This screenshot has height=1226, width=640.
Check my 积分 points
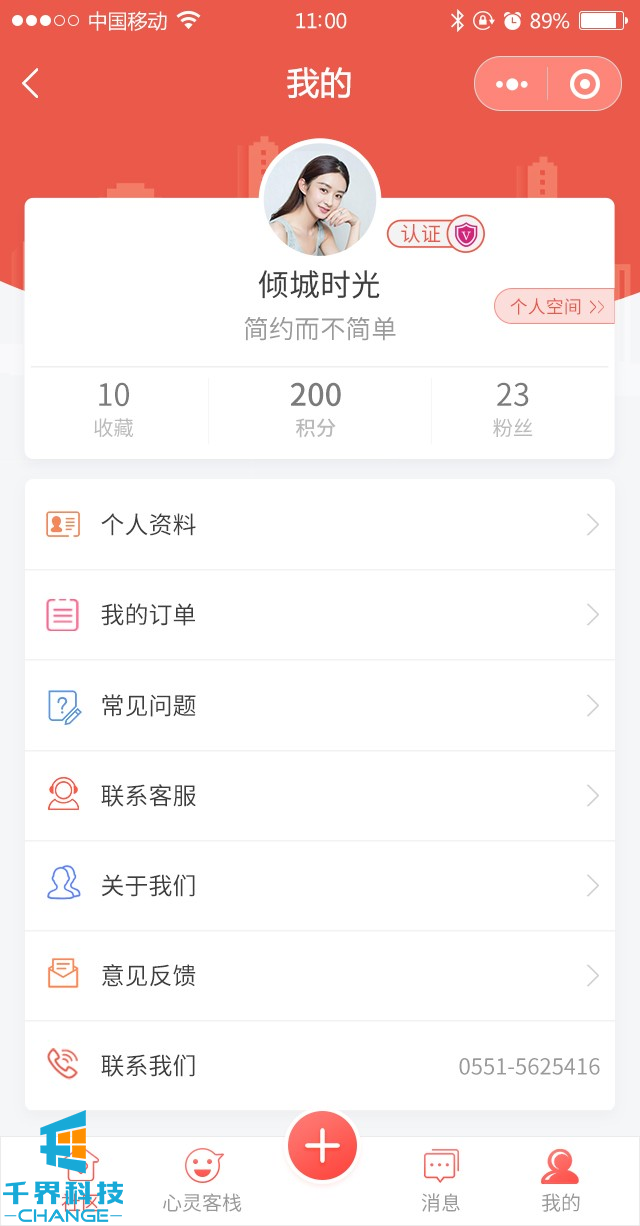coord(316,409)
